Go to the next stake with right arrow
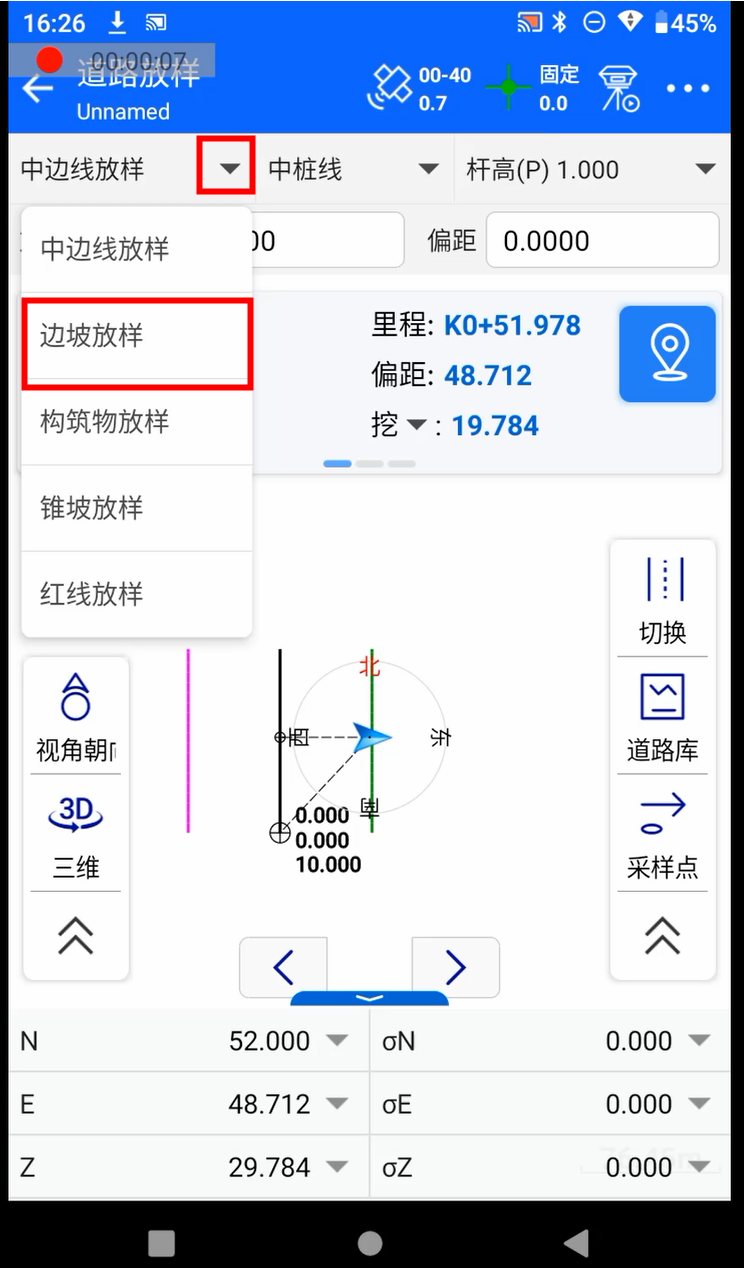This screenshot has height=1268, width=744. [455, 967]
